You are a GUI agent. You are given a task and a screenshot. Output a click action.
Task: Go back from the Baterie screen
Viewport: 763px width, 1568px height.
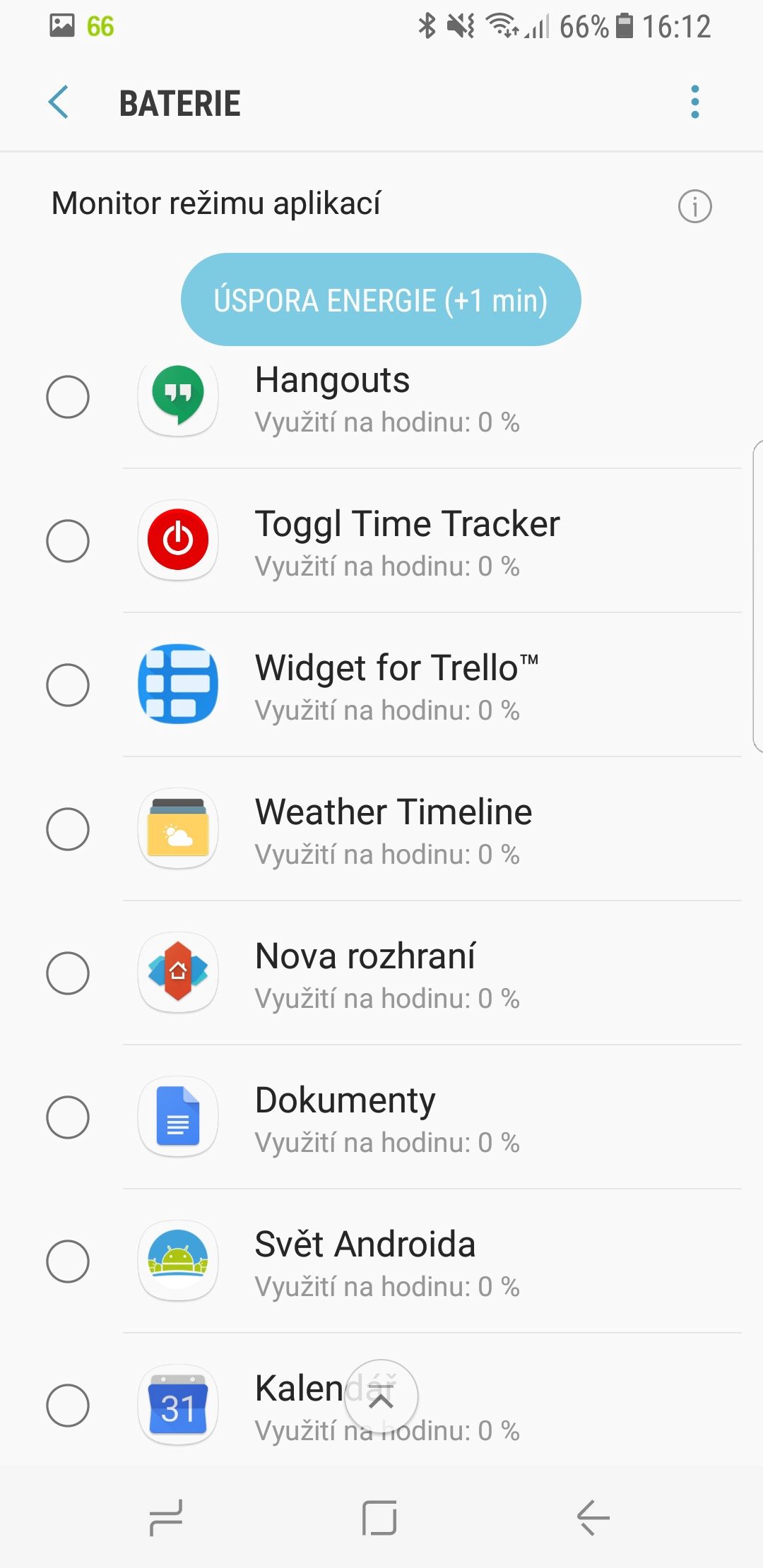click(x=59, y=102)
